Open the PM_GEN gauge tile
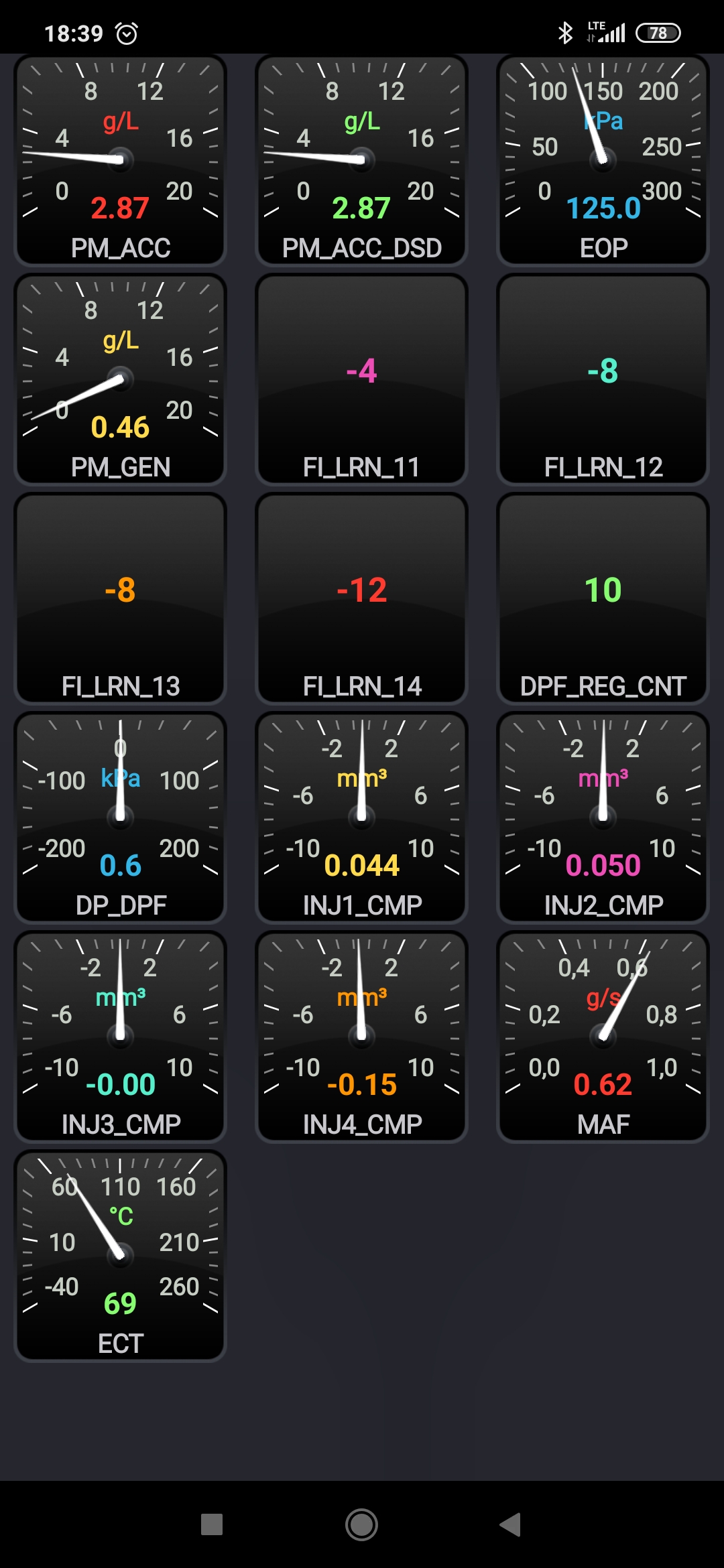This screenshot has width=724, height=1568. [x=121, y=379]
